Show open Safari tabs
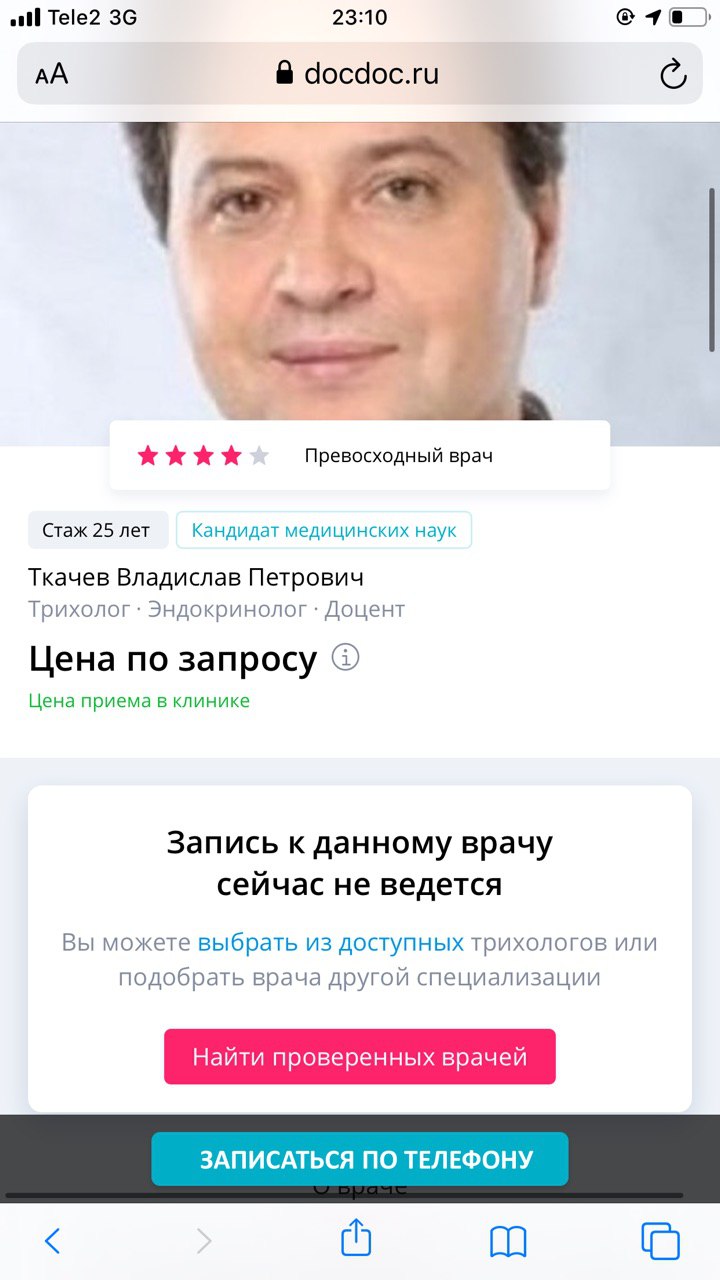The height and width of the screenshot is (1280, 720). (660, 1241)
